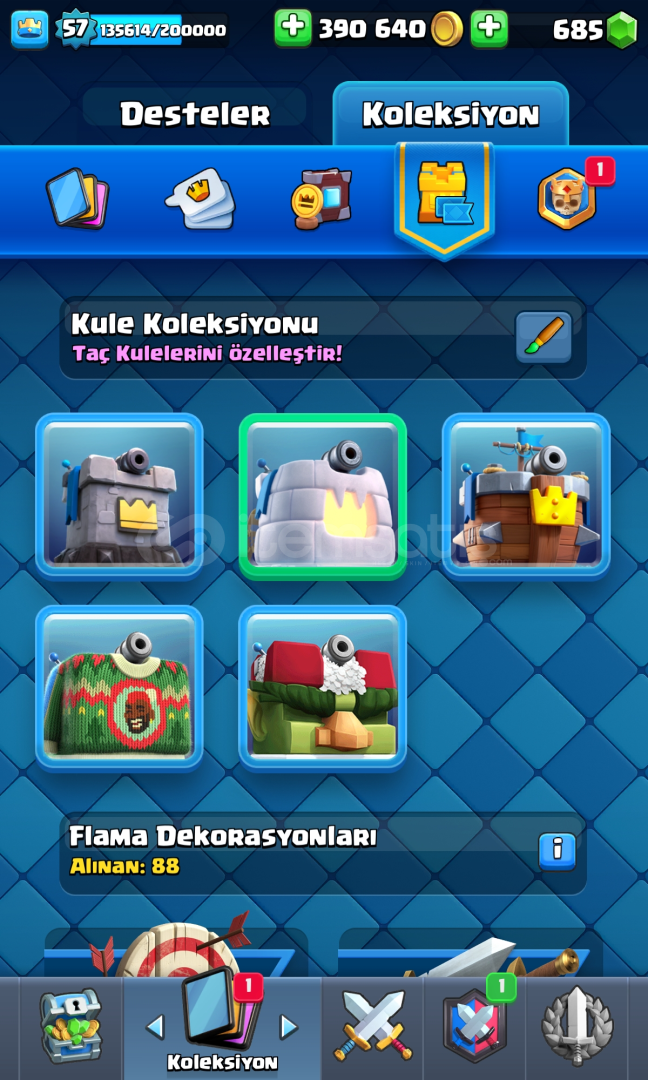Add gold with the green plus button
The height and width of the screenshot is (1080, 648).
pos(293,28)
